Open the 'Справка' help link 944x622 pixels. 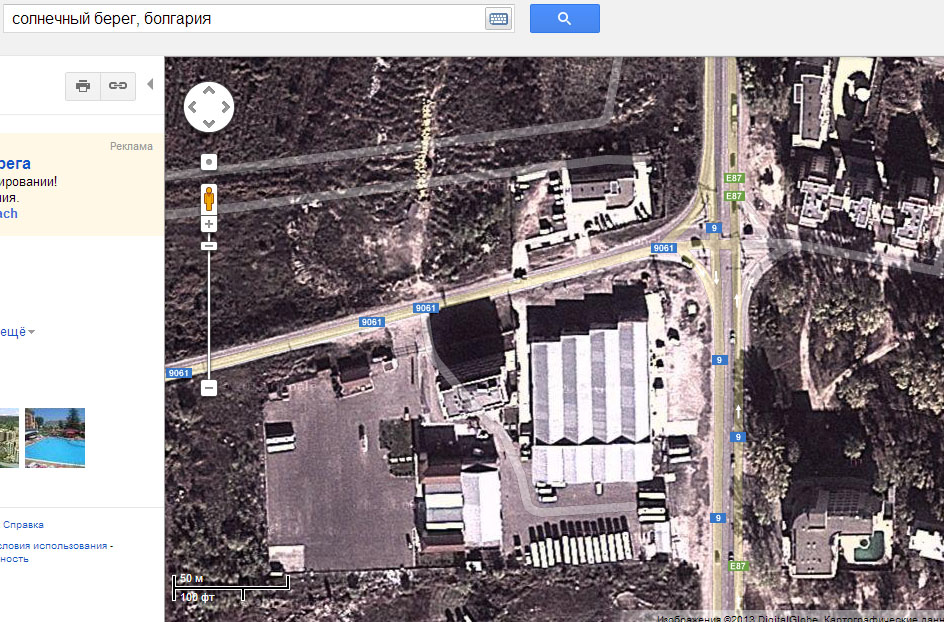[23, 524]
